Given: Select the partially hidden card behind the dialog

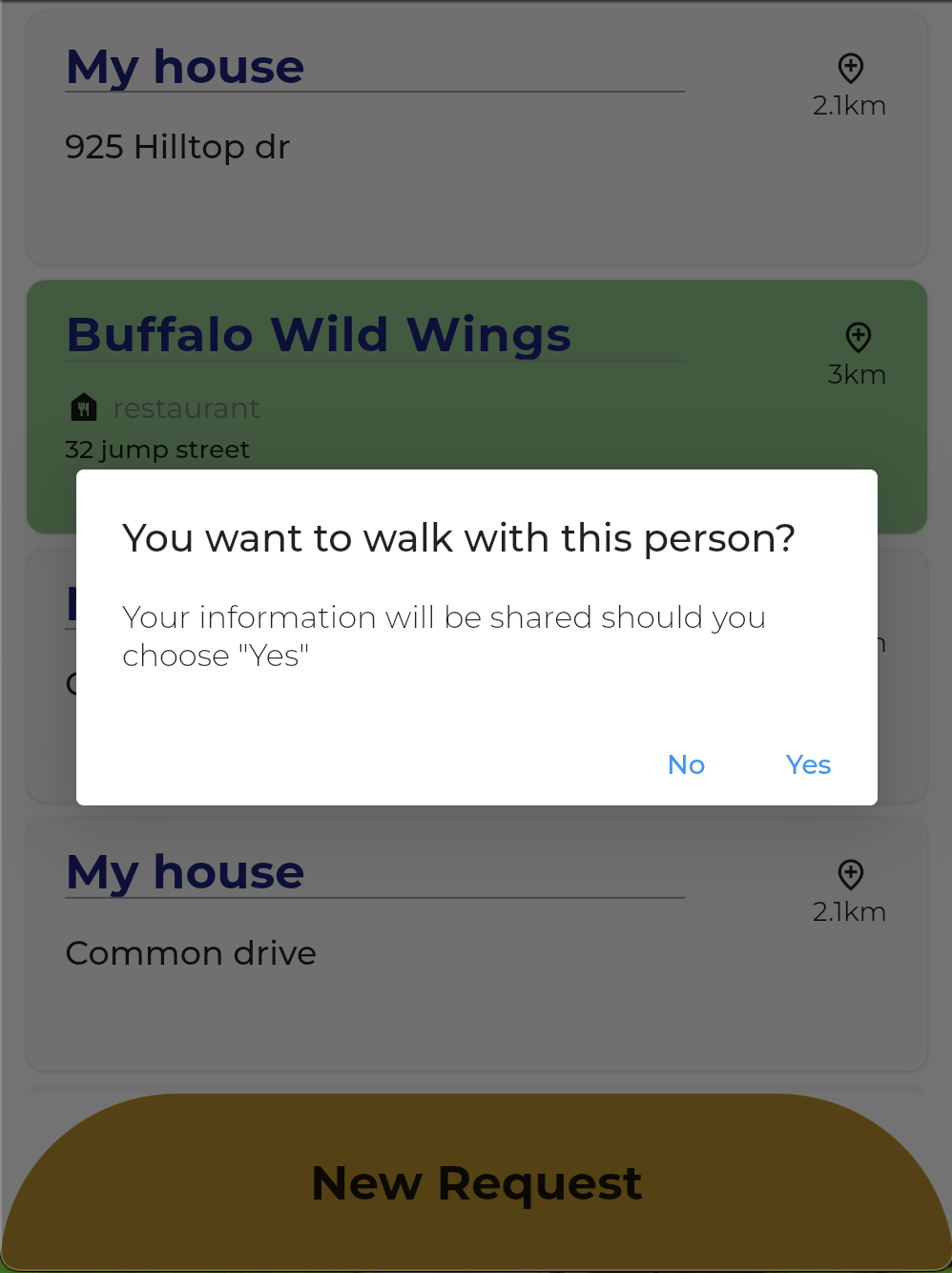Looking at the screenshot, I should [x=48, y=678].
